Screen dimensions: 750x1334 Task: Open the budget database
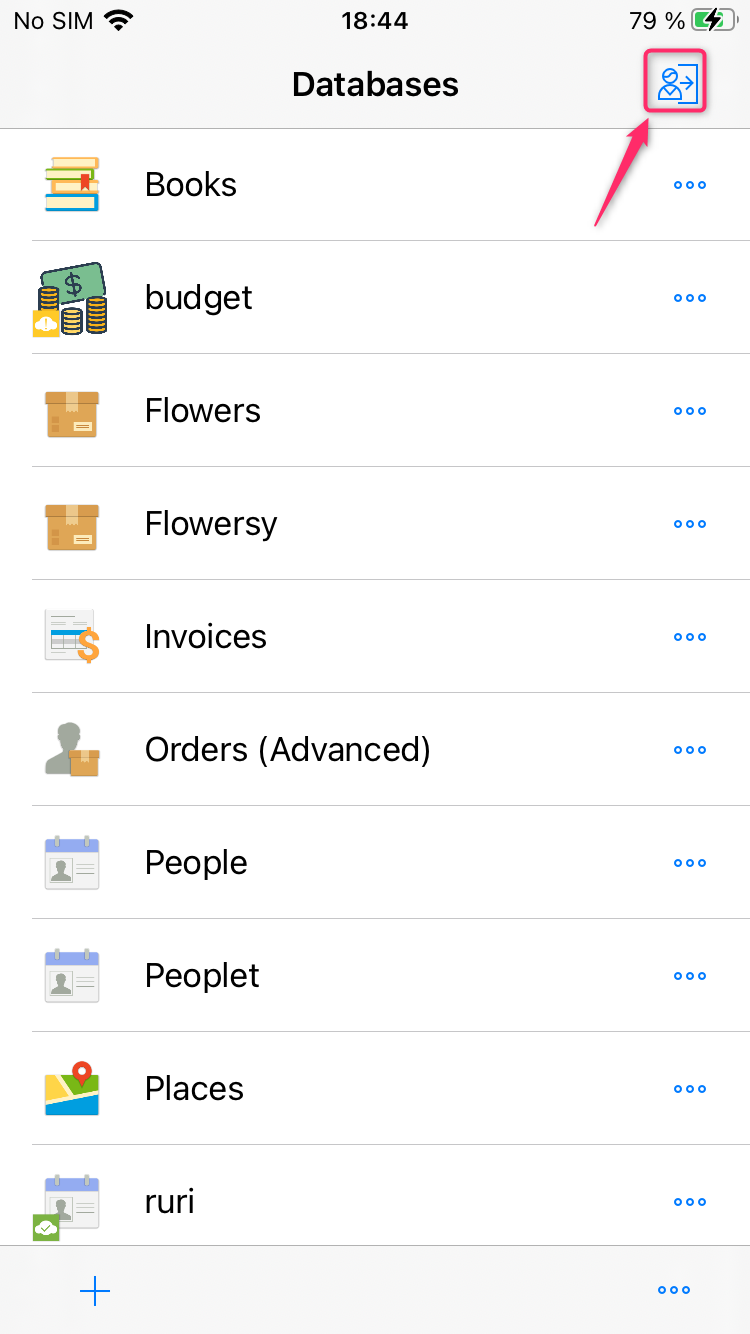pos(199,298)
